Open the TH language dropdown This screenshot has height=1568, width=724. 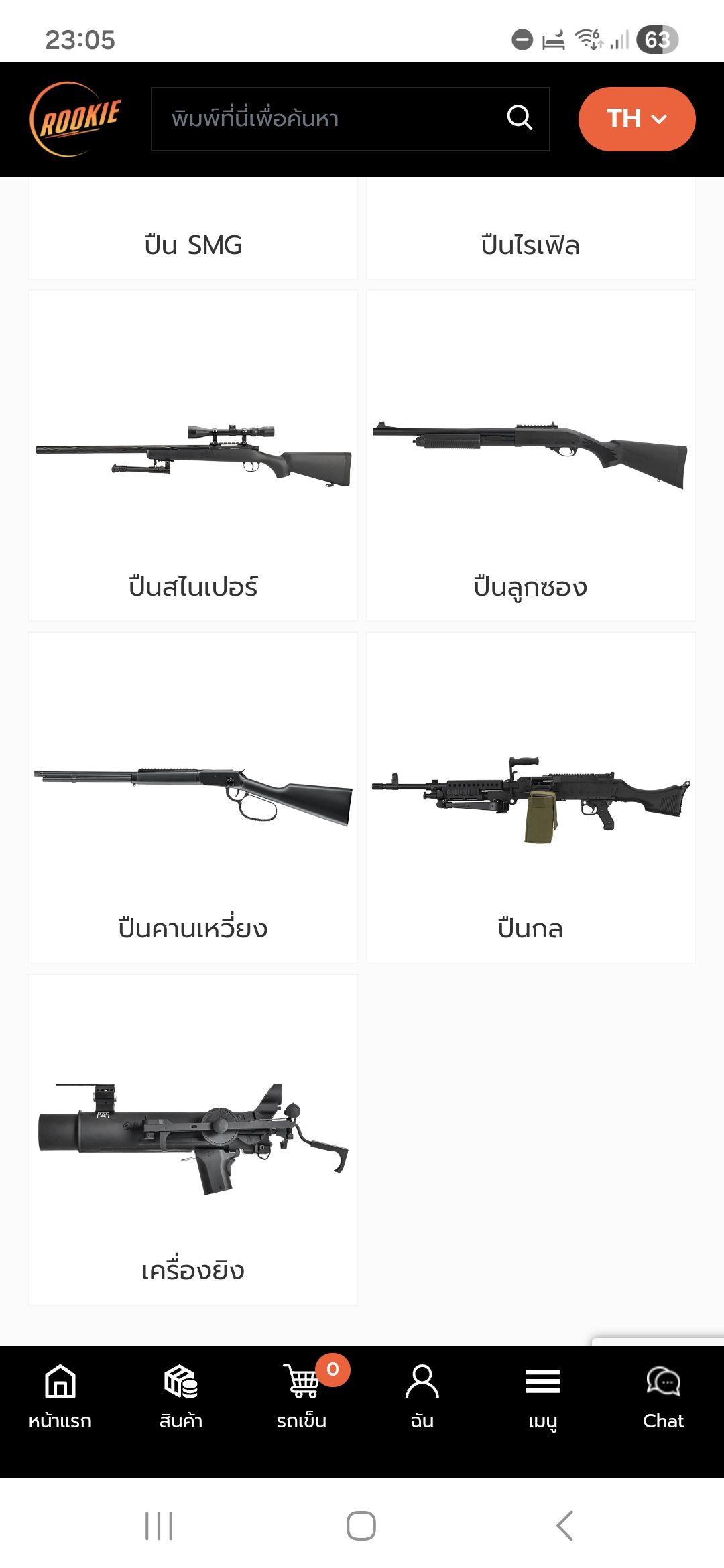(636, 119)
